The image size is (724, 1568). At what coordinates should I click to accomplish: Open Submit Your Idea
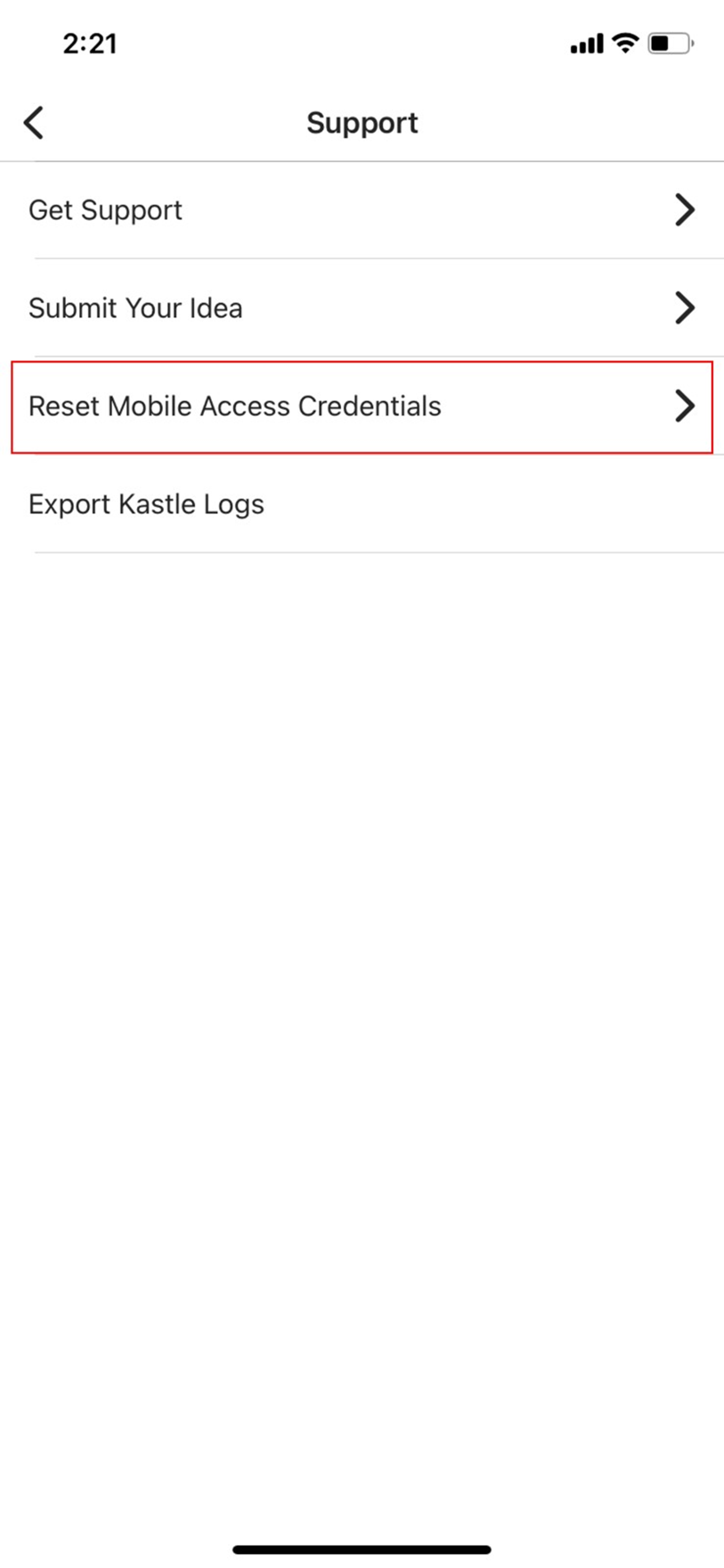361,308
